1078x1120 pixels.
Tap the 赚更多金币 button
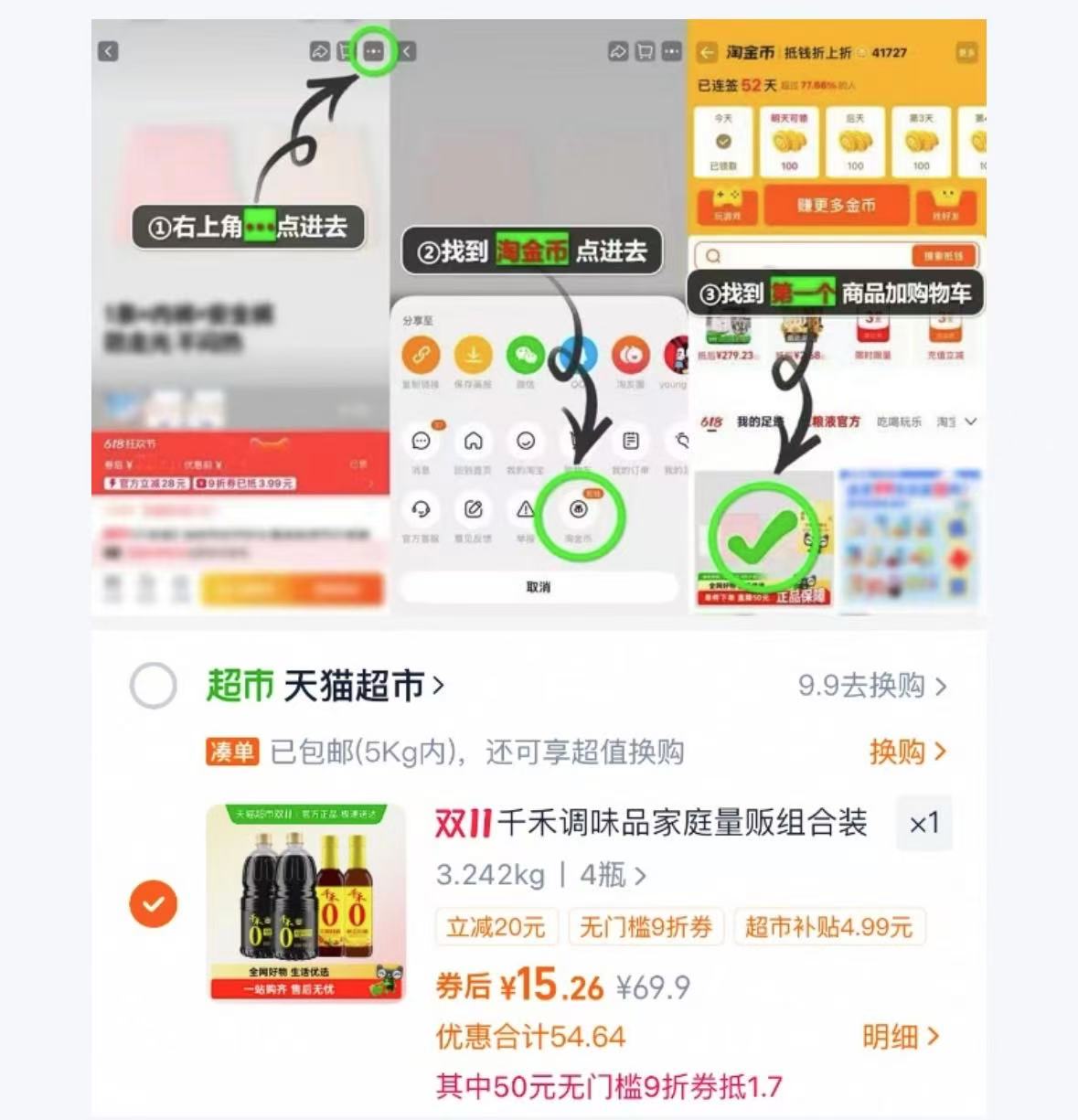coord(837,207)
